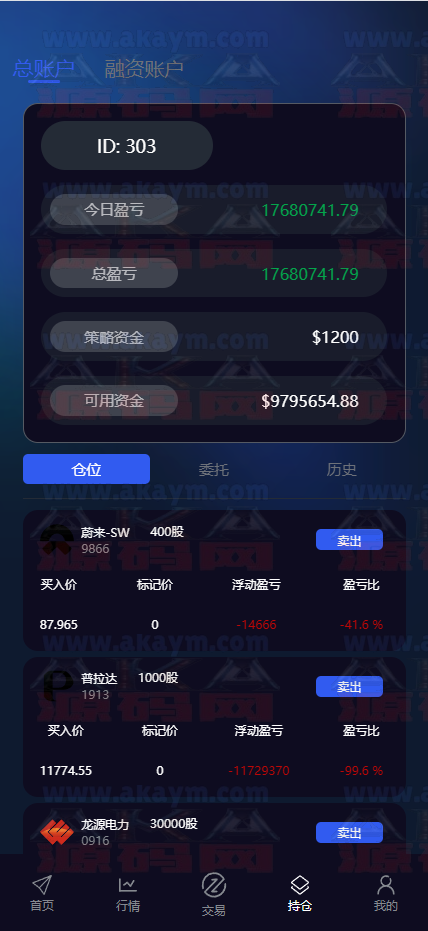Image resolution: width=428 pixels, height=931 pixels.
Task: Sell the 龙源电力 position
Action: [349, 832]
